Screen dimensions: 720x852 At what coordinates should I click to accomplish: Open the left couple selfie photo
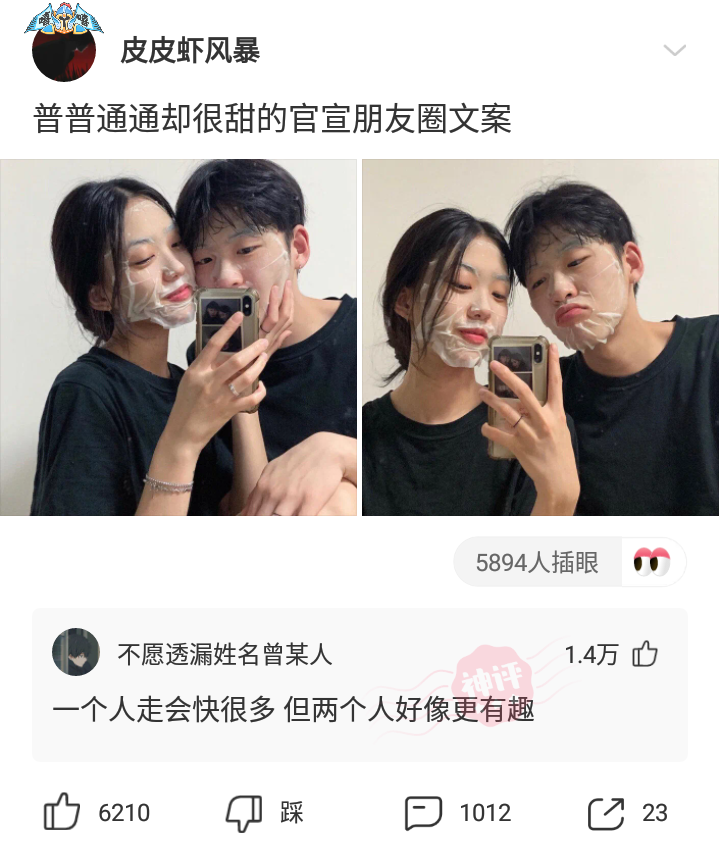(179, 338)
